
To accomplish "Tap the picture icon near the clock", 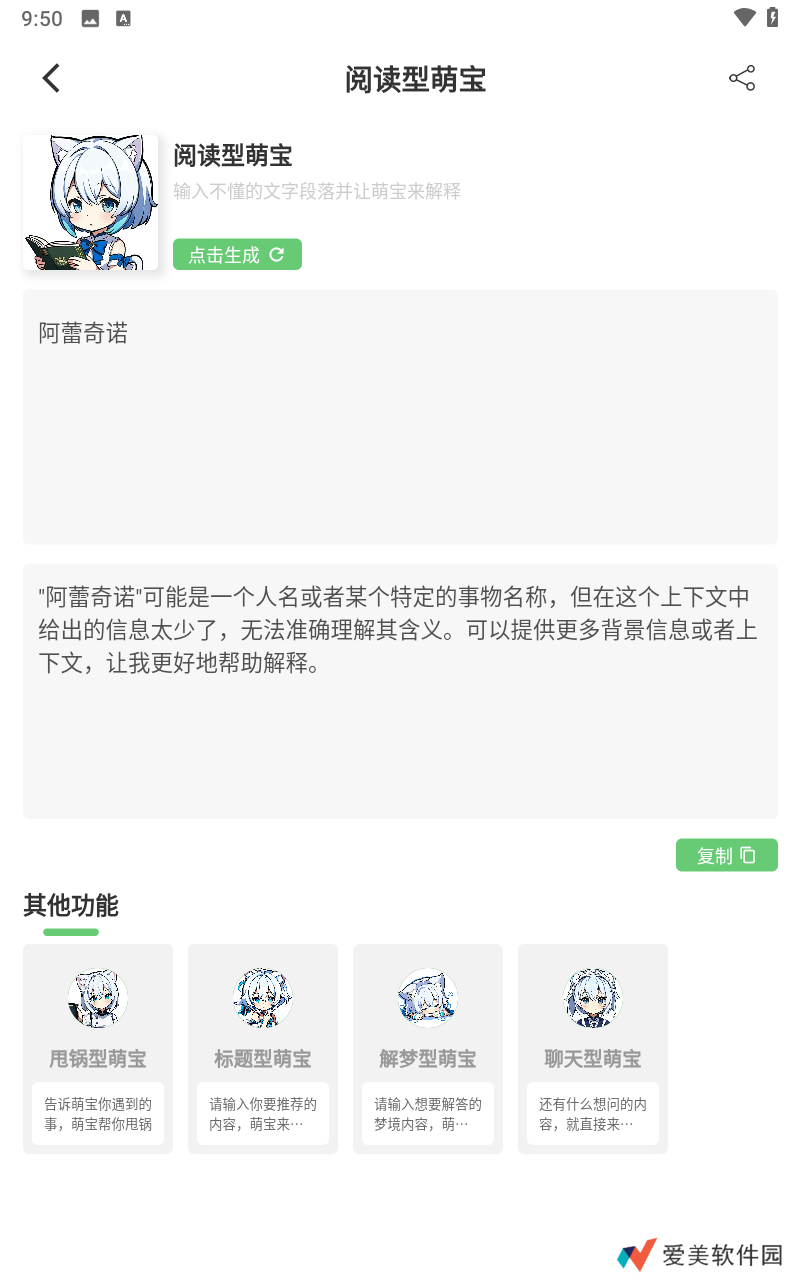I will (x=90, y=16).
